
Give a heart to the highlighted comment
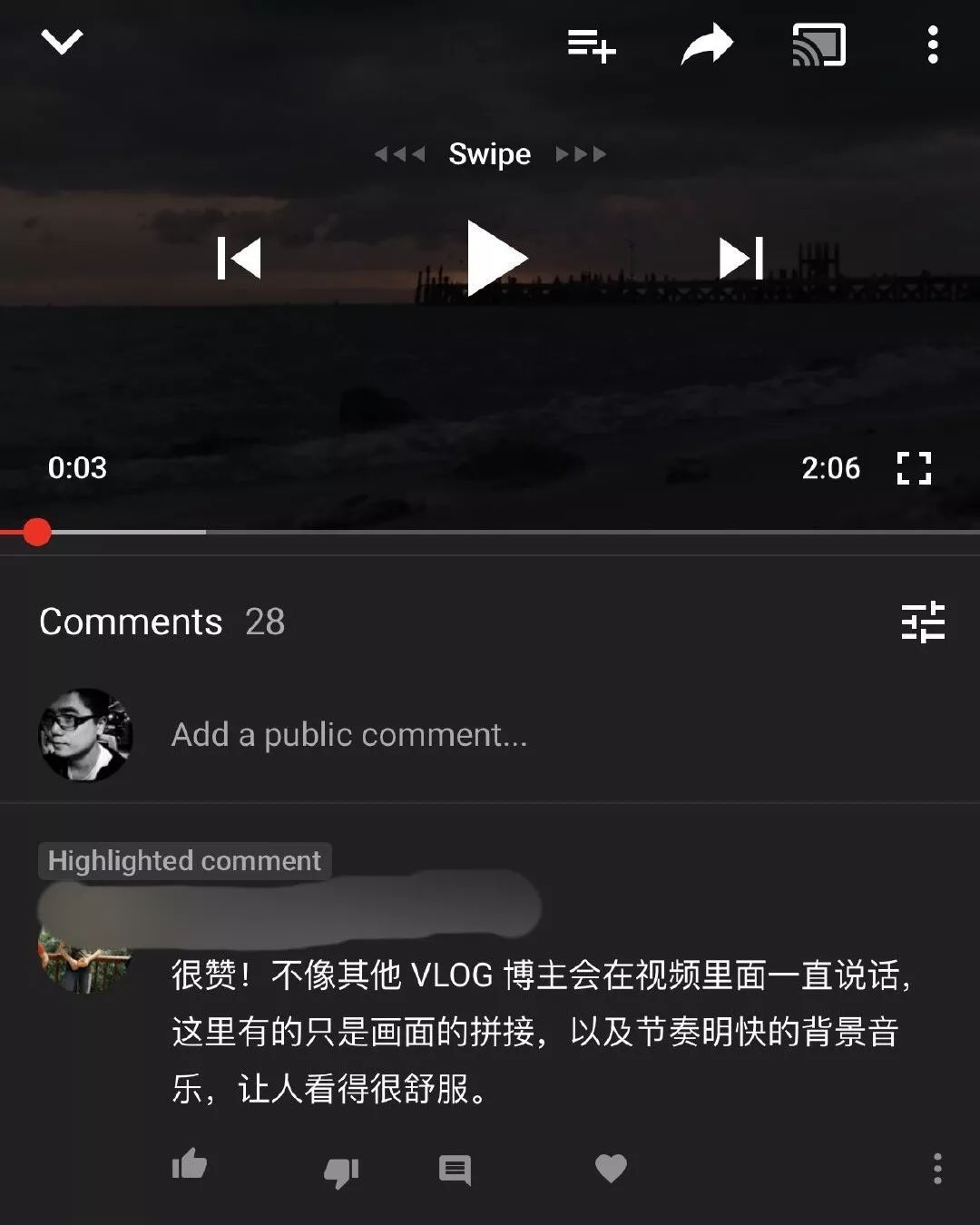point(611,1168)
